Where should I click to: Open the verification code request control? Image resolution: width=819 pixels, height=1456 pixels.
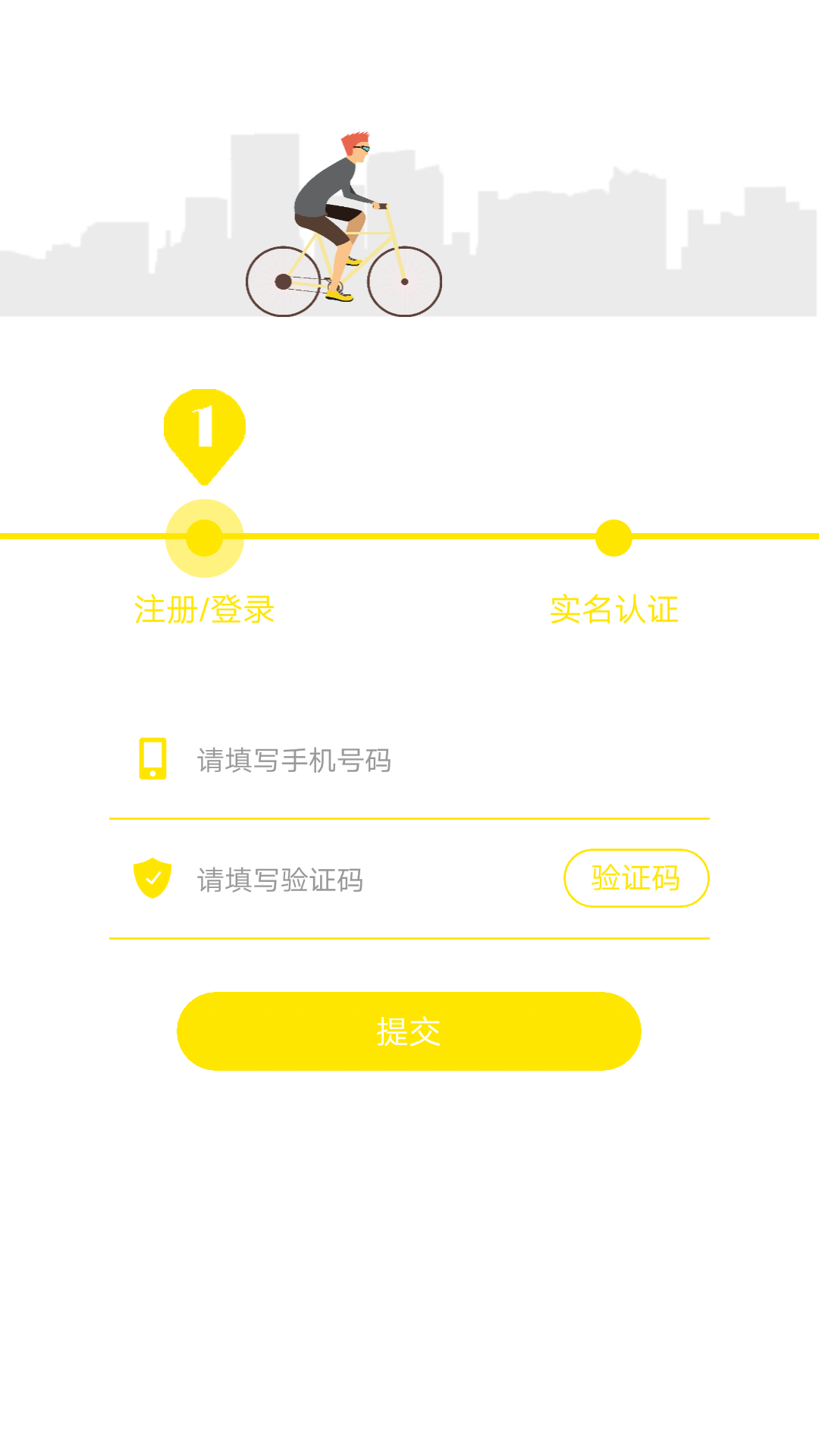tap(635, 878)
